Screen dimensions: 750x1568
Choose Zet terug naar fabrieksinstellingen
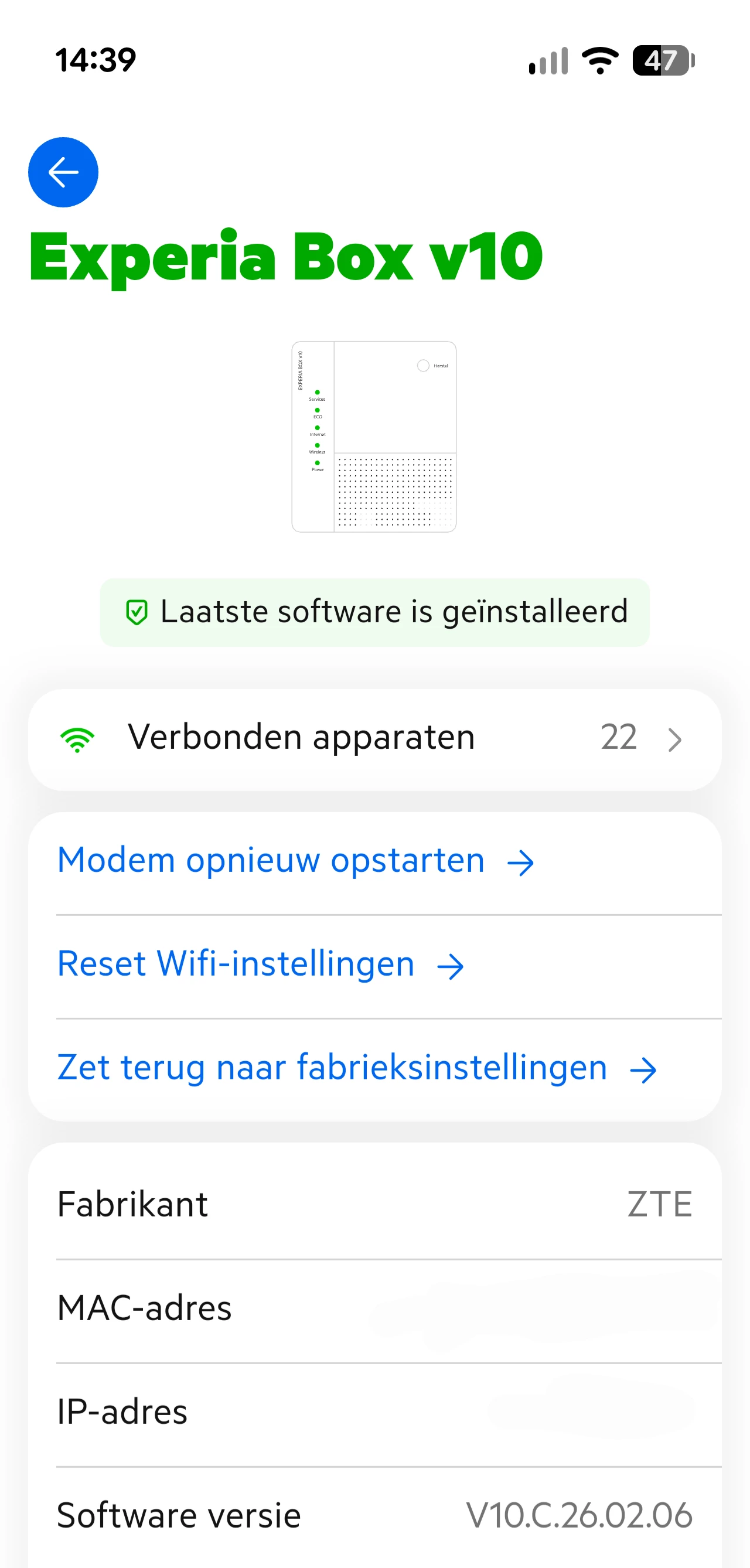click(357, 1068)
